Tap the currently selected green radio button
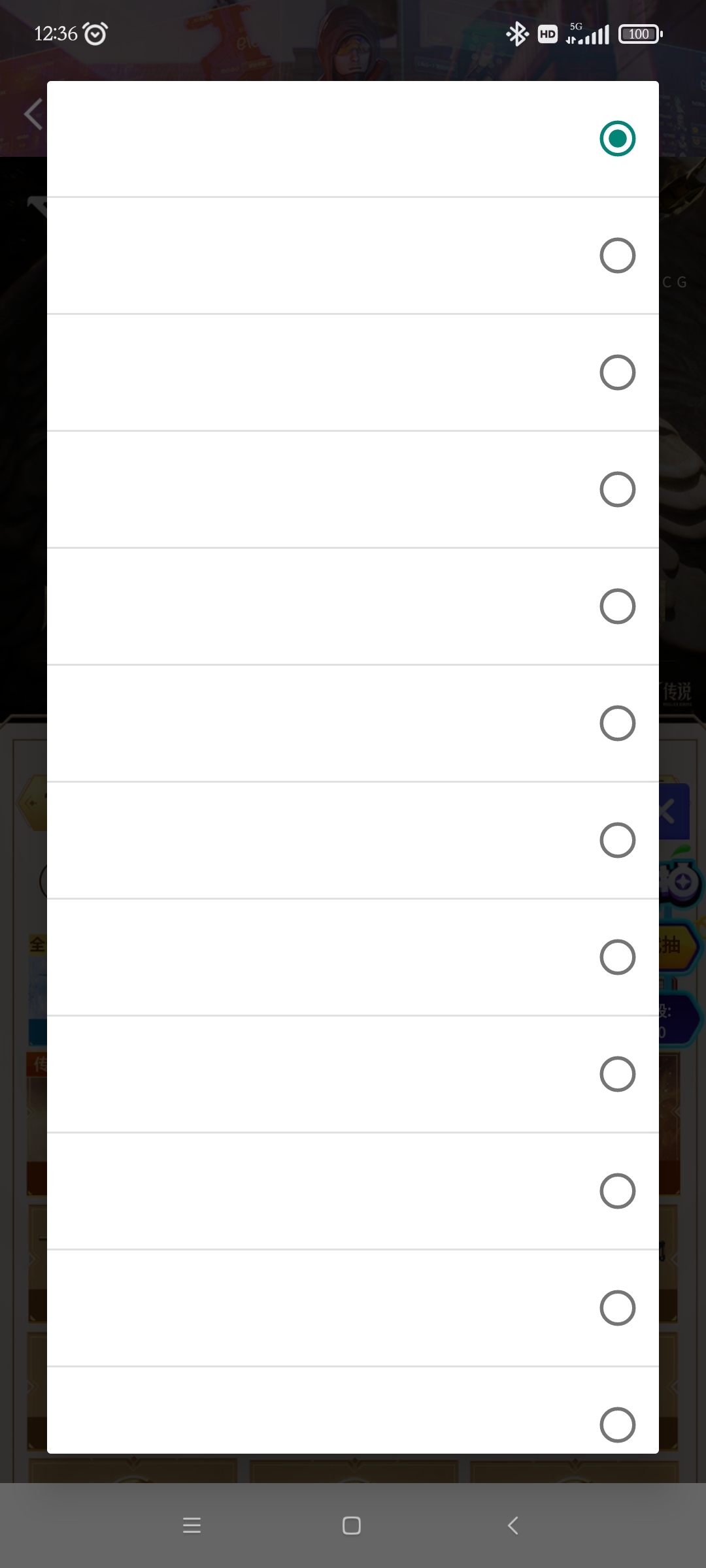706x1568 pixels. coord(617,139)
